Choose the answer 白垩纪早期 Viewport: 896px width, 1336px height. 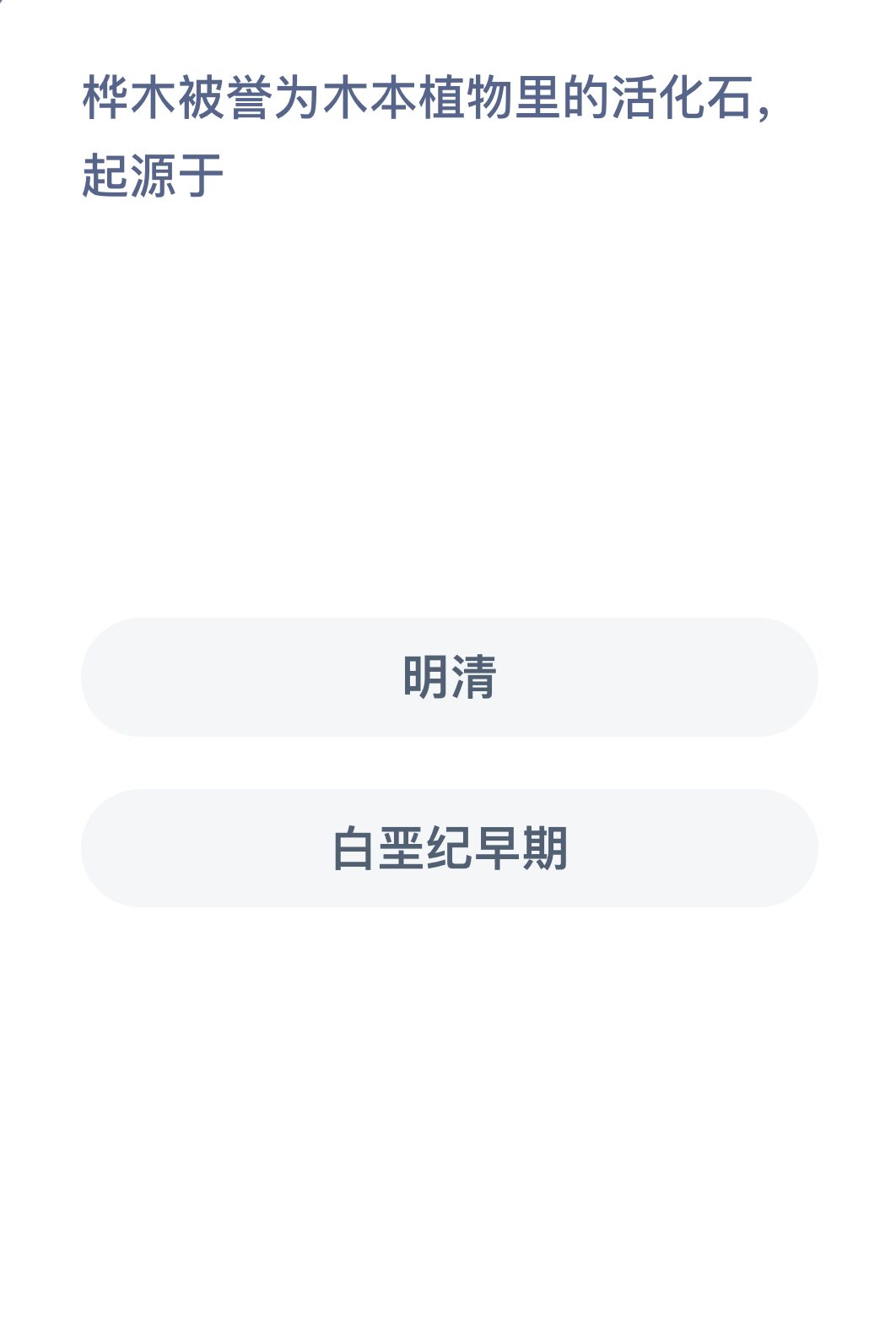coord(449,848)
